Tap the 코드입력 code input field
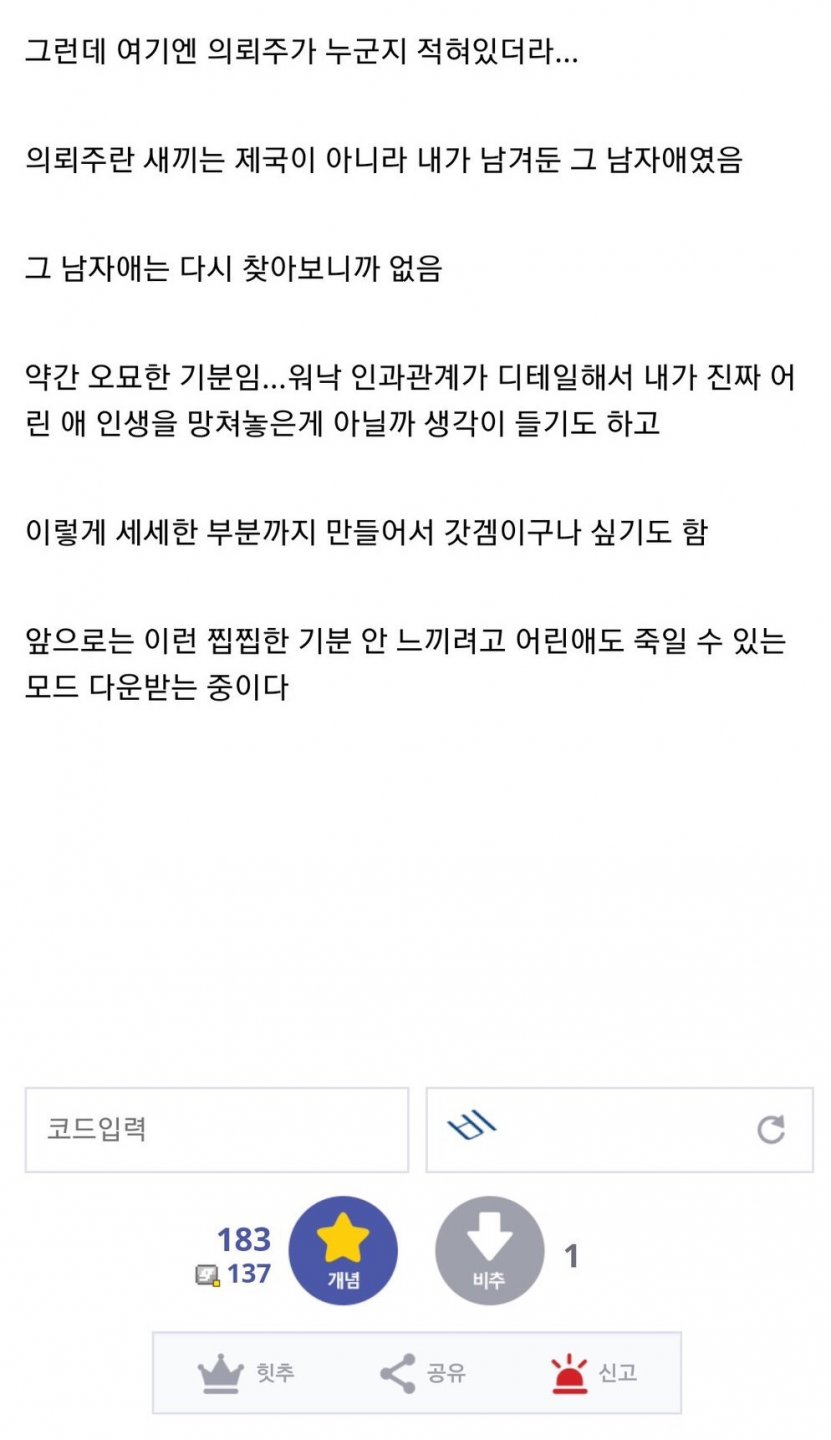The width and height of the screenshot is (831, 1440). tap(216, 1129)
